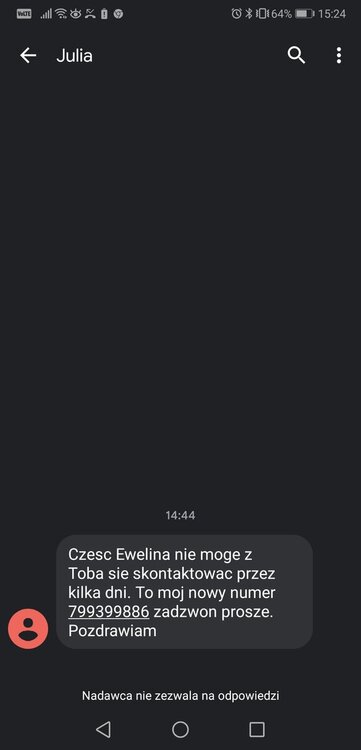This screenshot has width=361, height=750.
Task: Tap the underlined number 799399886
Action: [x=109, y=612]
